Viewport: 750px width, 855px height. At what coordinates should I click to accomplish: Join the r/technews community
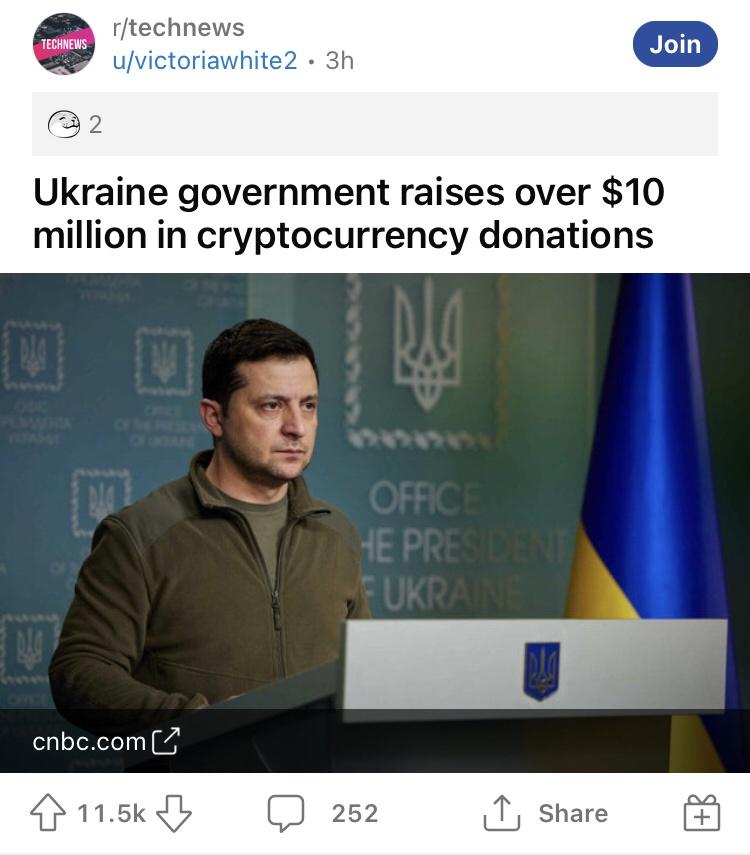click(675, 44)
